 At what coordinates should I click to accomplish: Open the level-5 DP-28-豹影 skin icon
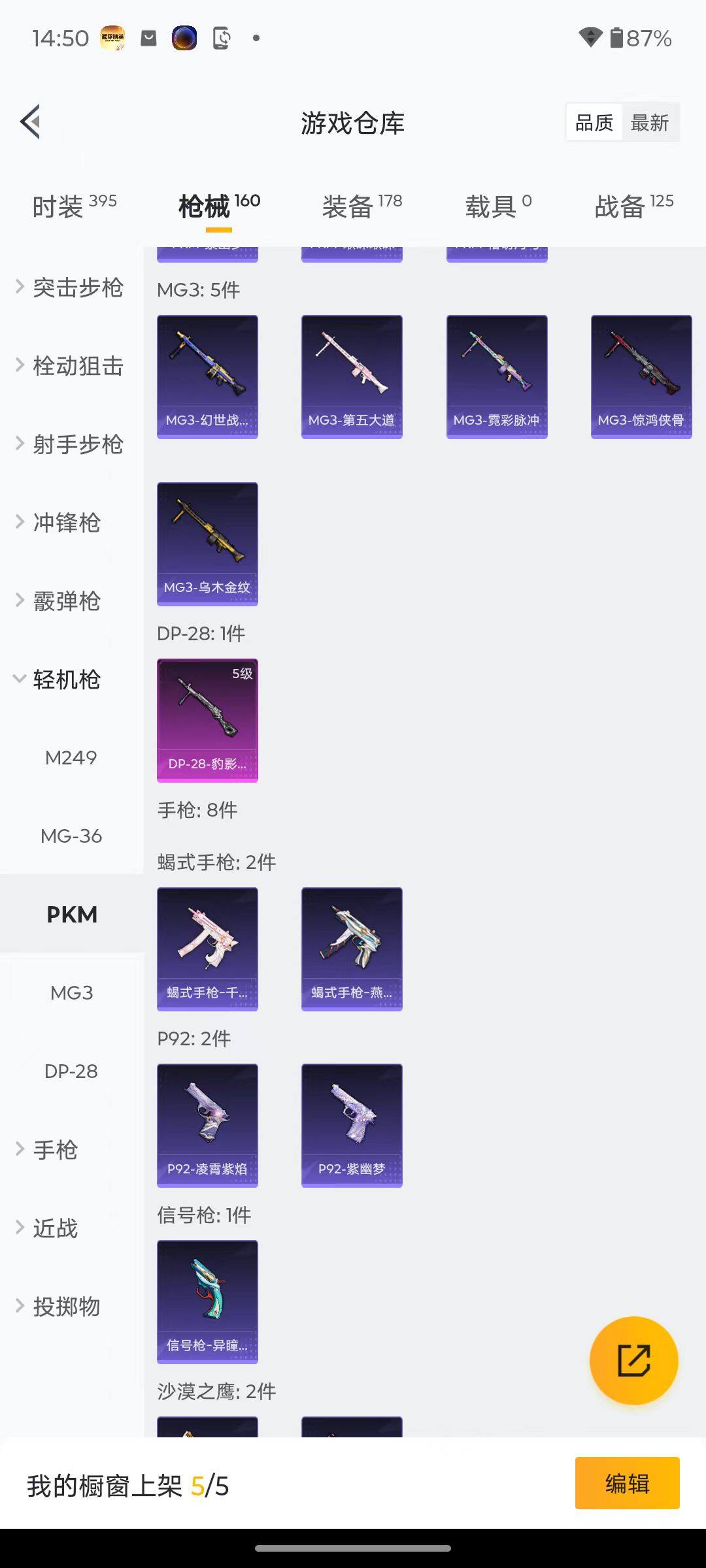[x=207, y=719]
